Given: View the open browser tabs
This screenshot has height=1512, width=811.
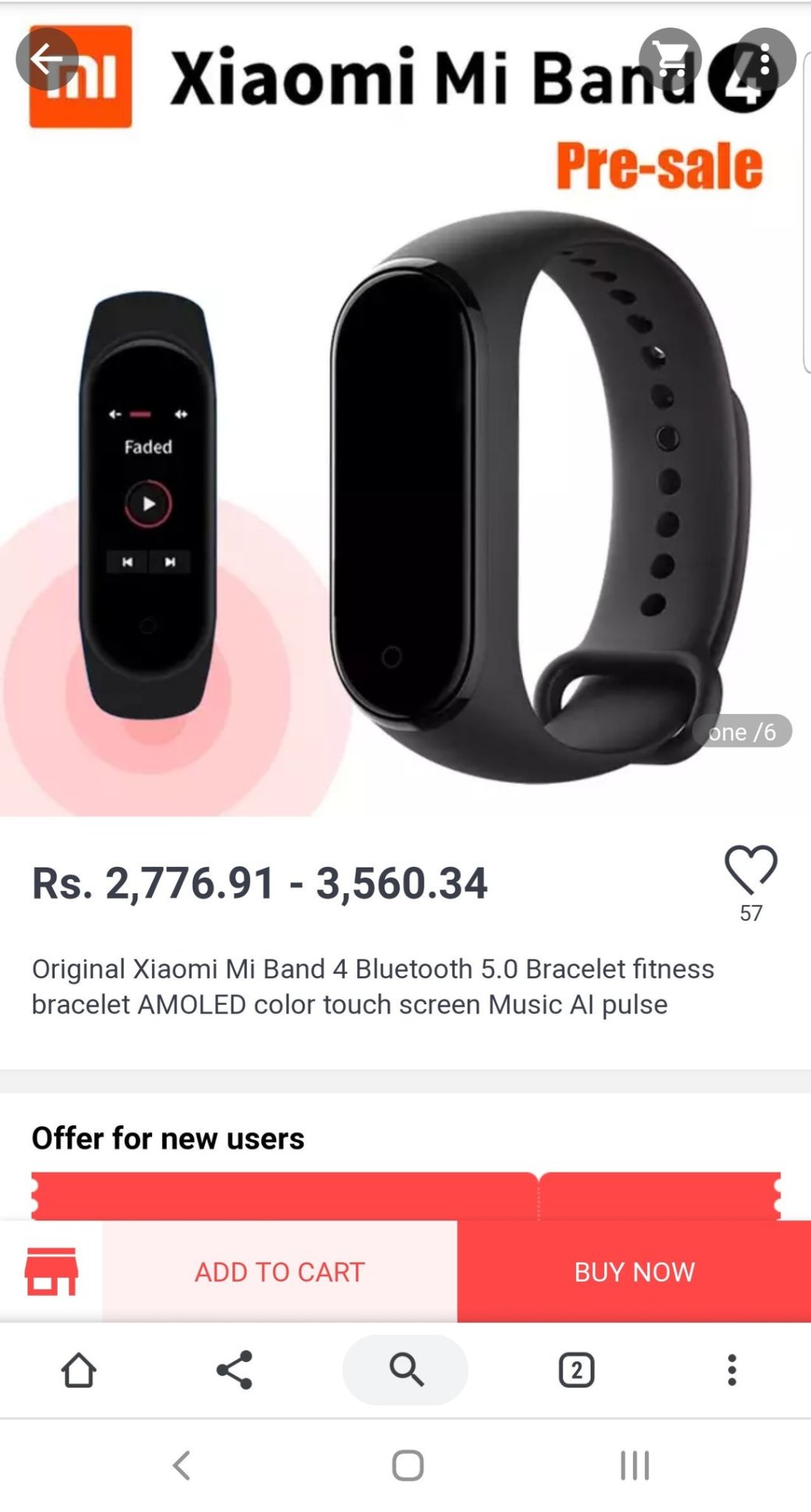Looking at the screenshot, I should pyautogui.click(x=576, y=1370).
